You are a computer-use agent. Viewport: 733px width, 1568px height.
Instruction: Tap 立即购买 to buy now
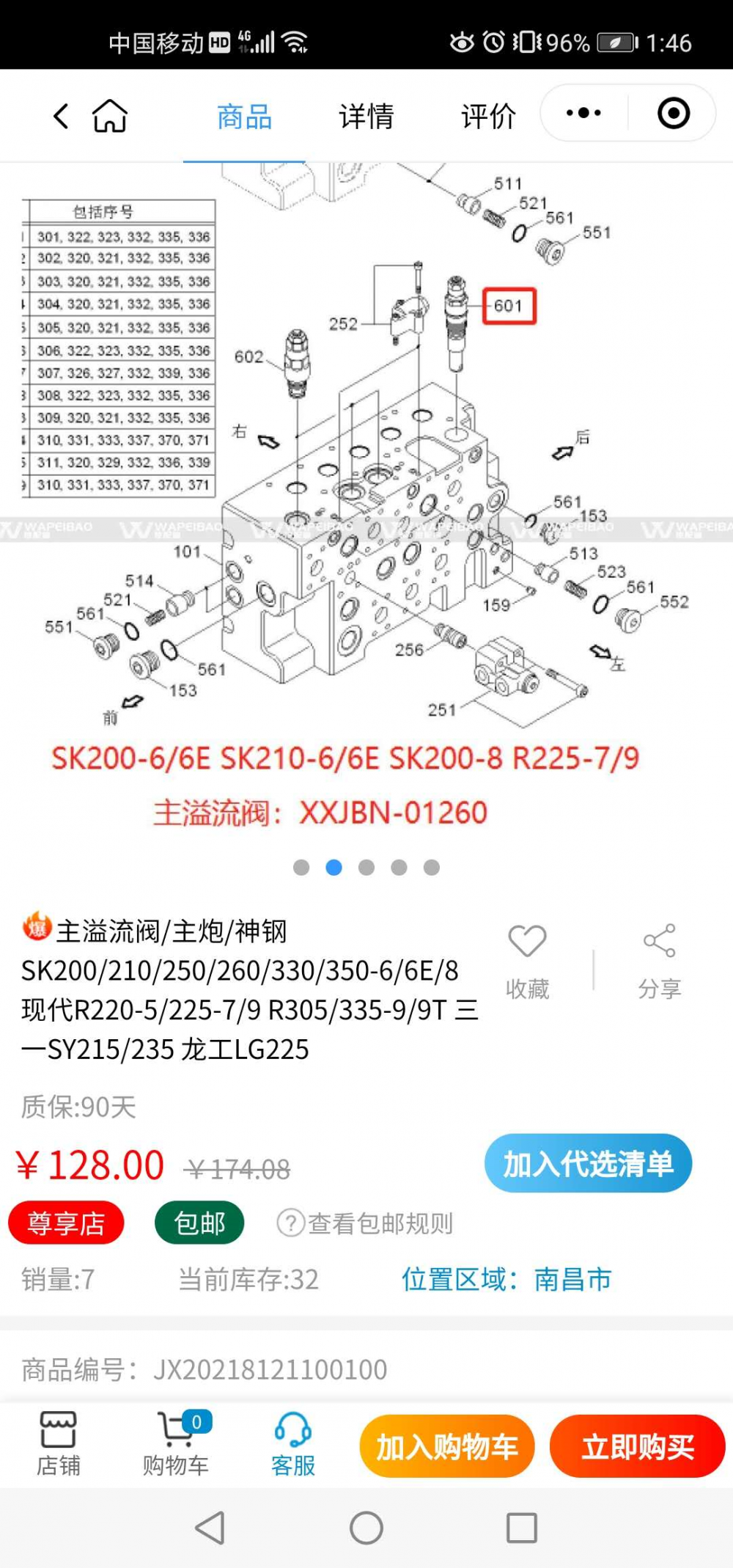coord(638,1446)
